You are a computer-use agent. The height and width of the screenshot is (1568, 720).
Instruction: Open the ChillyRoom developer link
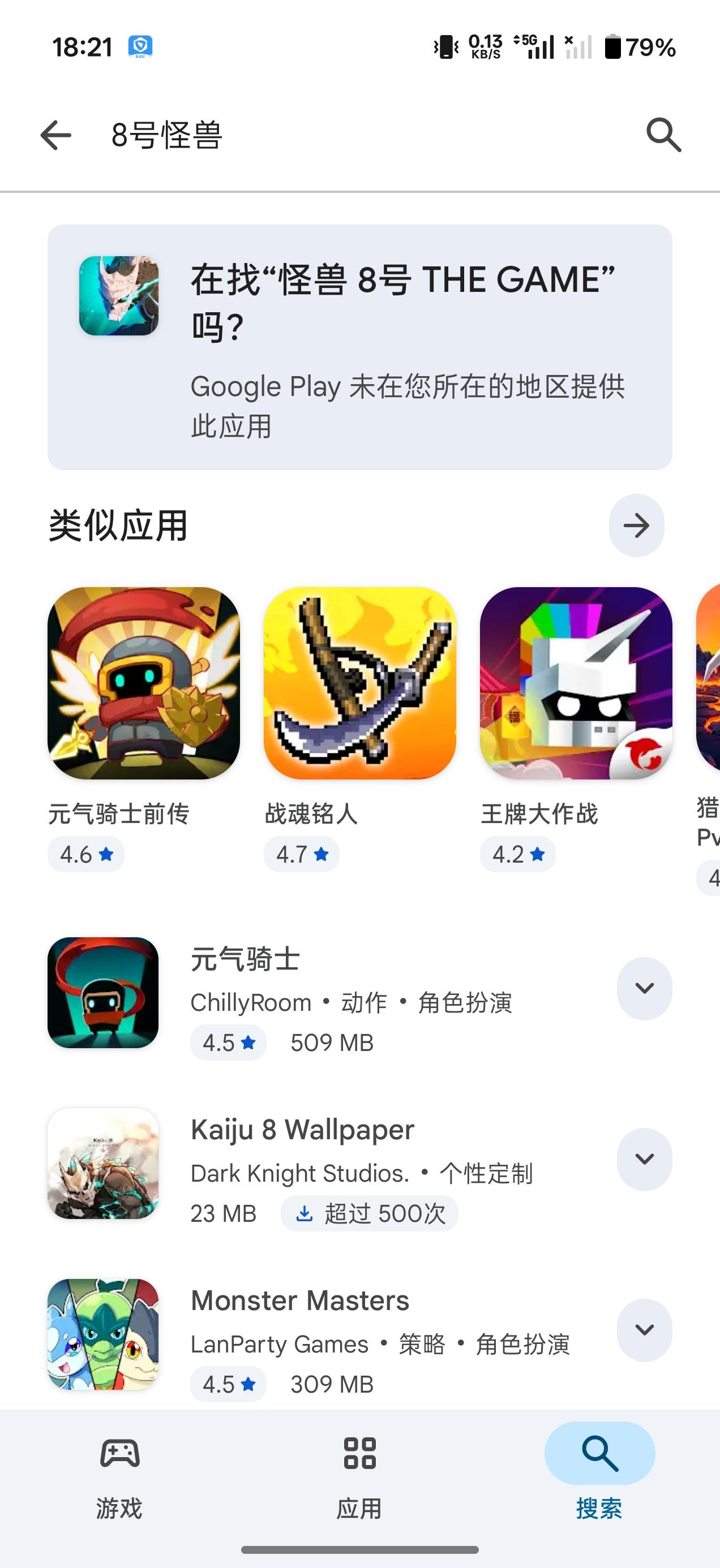tap(250, 1002)
